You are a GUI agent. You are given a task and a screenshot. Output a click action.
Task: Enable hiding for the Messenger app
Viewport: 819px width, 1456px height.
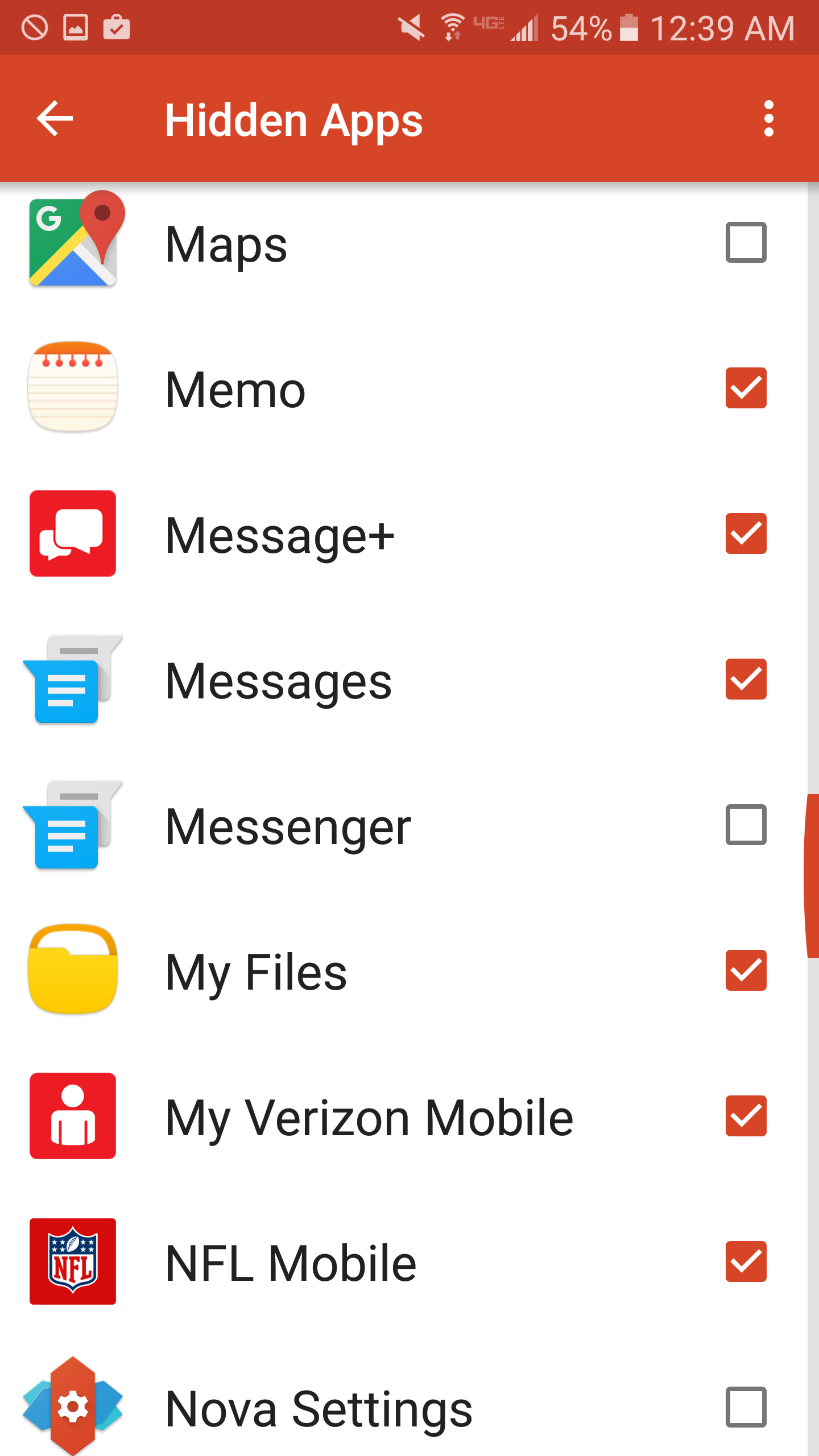pyautogui.click(x=746, y=826)
